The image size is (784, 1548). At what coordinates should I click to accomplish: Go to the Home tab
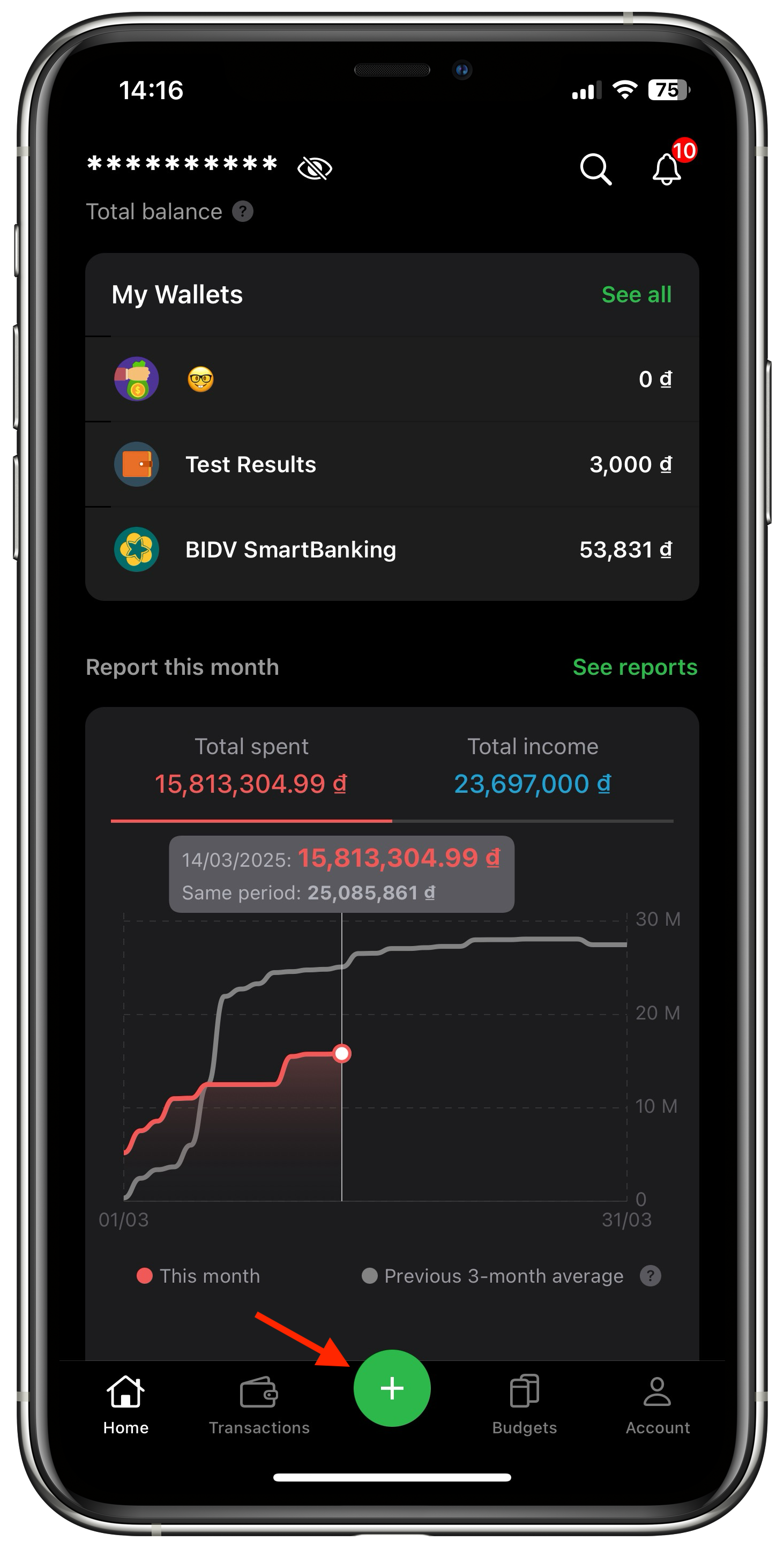pyautogui.click(x=125, y=1404)
